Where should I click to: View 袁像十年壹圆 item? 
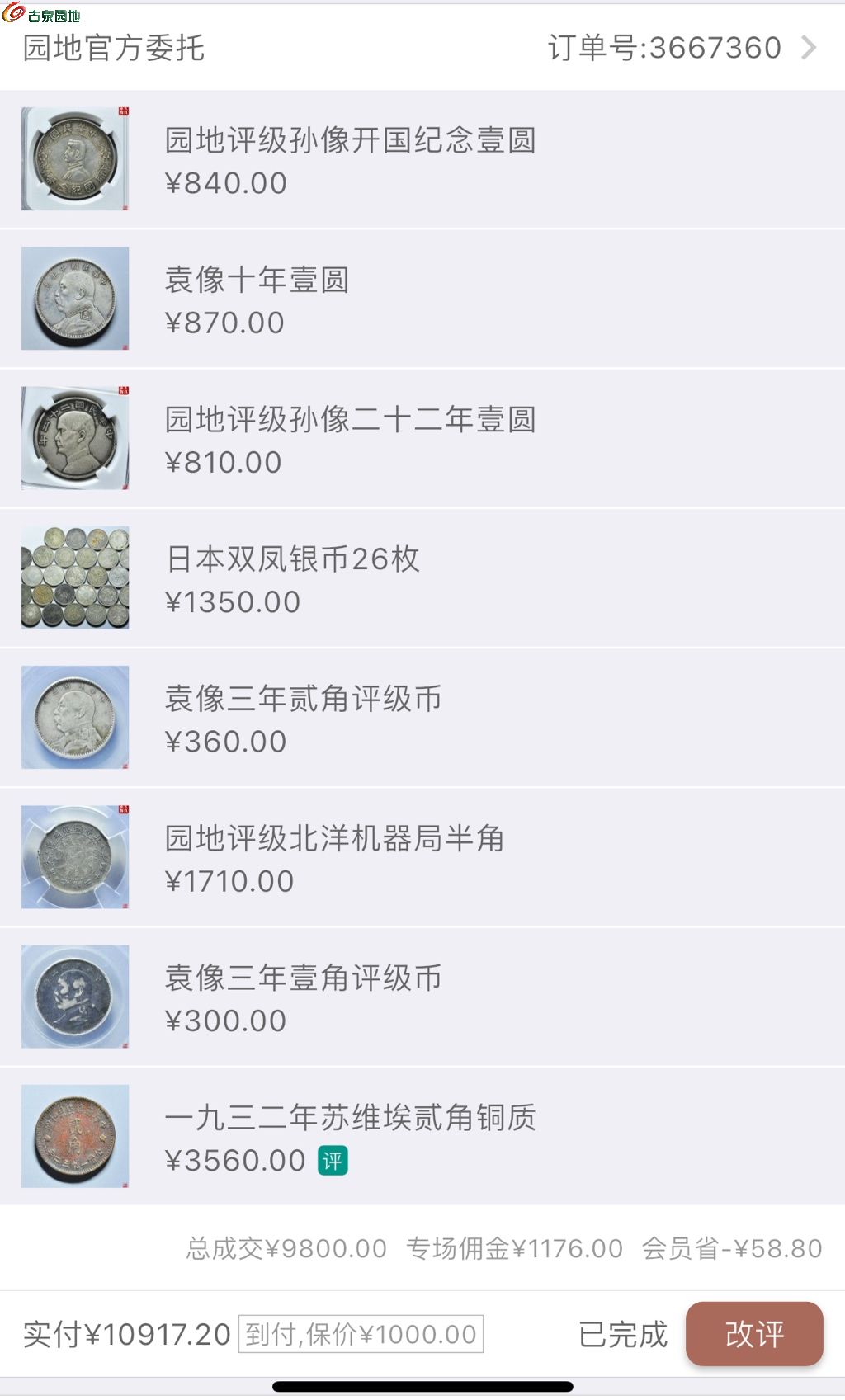pyautogui.click(x=422, y=299)
